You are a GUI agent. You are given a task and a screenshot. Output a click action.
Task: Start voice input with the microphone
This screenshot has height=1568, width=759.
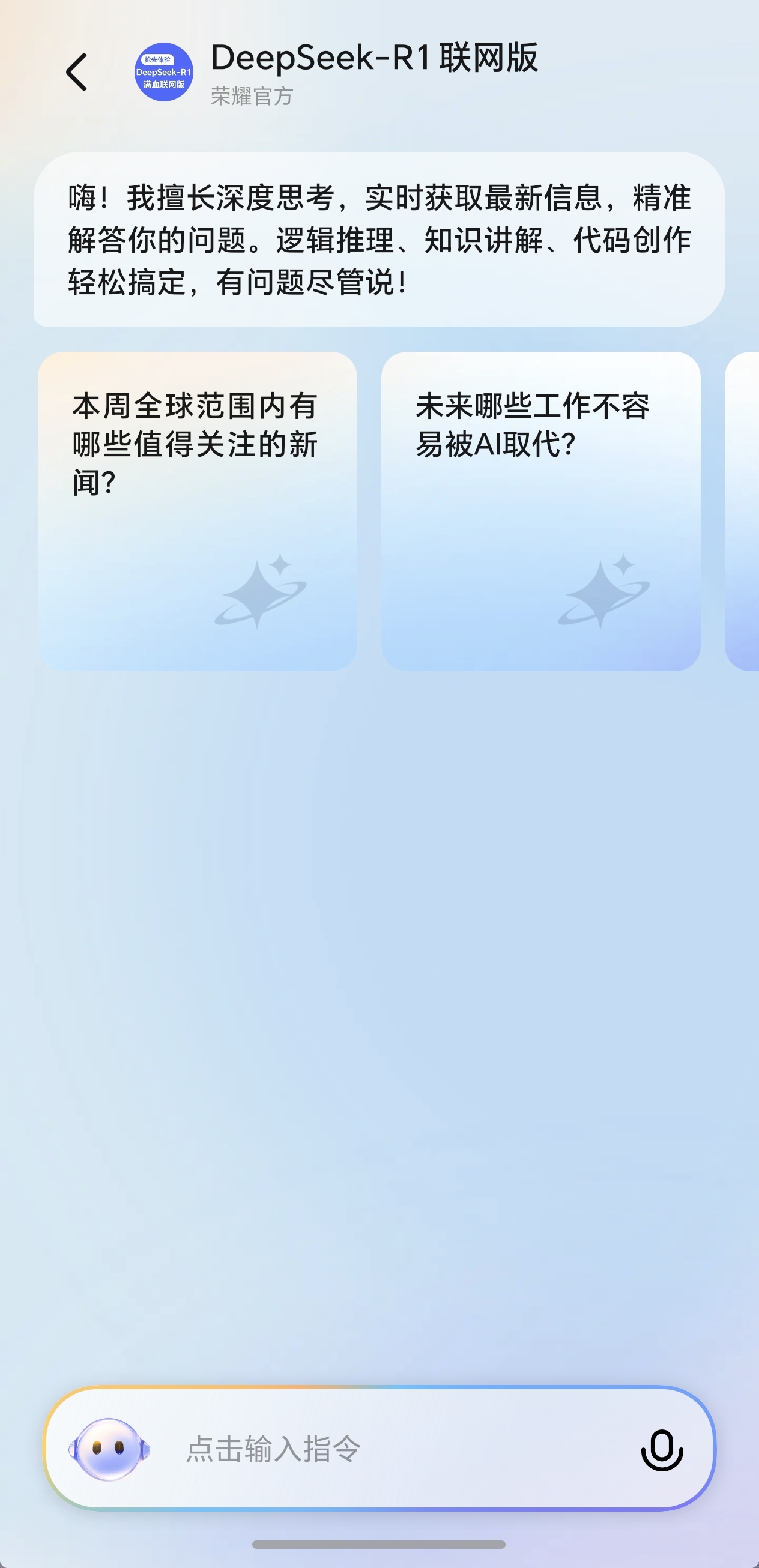pos(662,1450)
